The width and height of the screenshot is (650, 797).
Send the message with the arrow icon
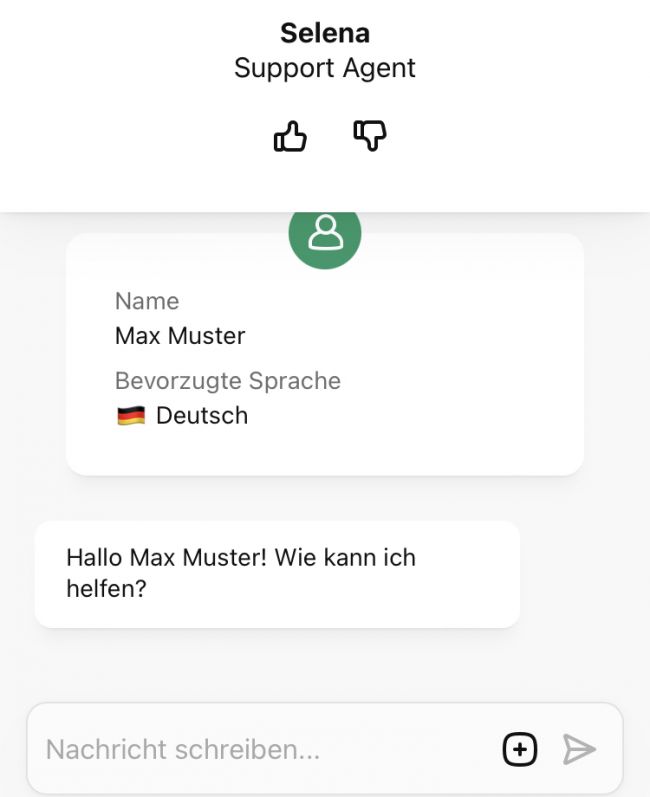click(x=579, y=749)
